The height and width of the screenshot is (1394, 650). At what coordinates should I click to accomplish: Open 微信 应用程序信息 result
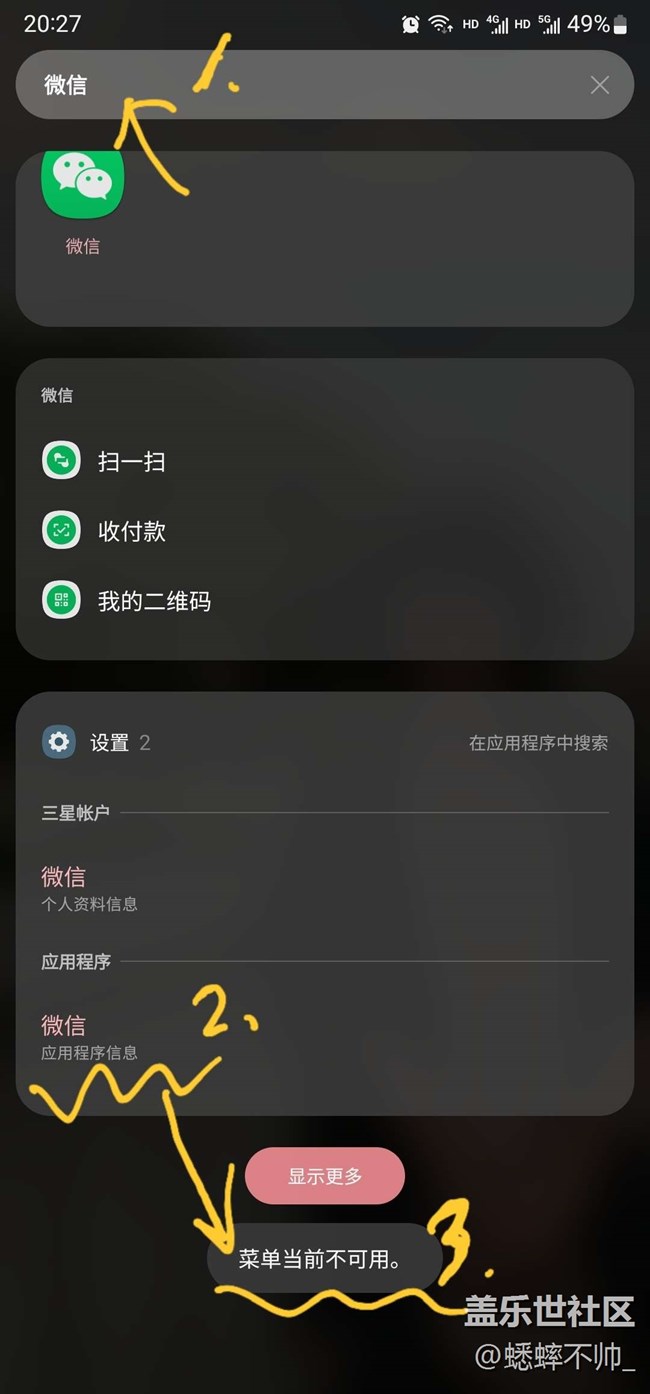pos(89,1036)
